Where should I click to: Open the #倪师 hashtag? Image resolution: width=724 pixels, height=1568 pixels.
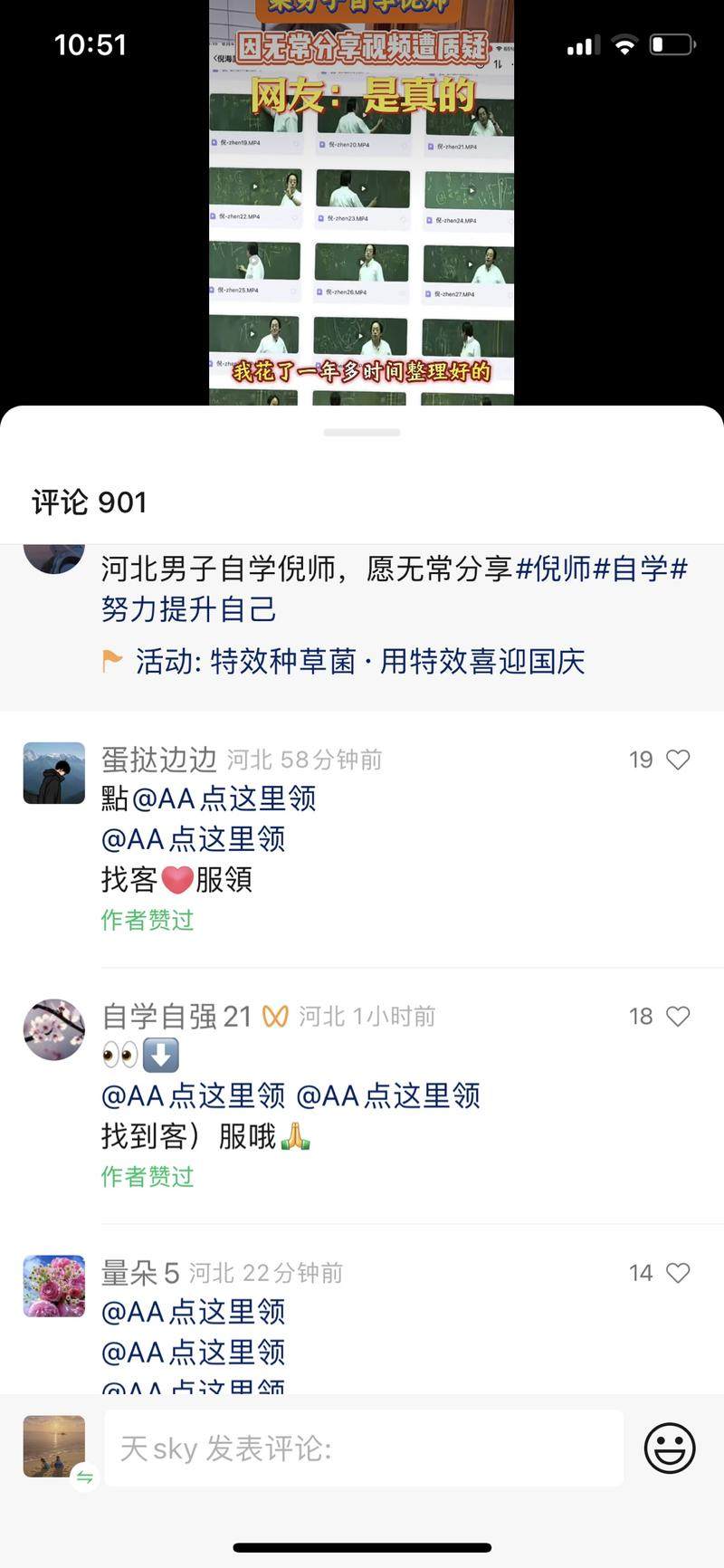click(x=553, y=569)
